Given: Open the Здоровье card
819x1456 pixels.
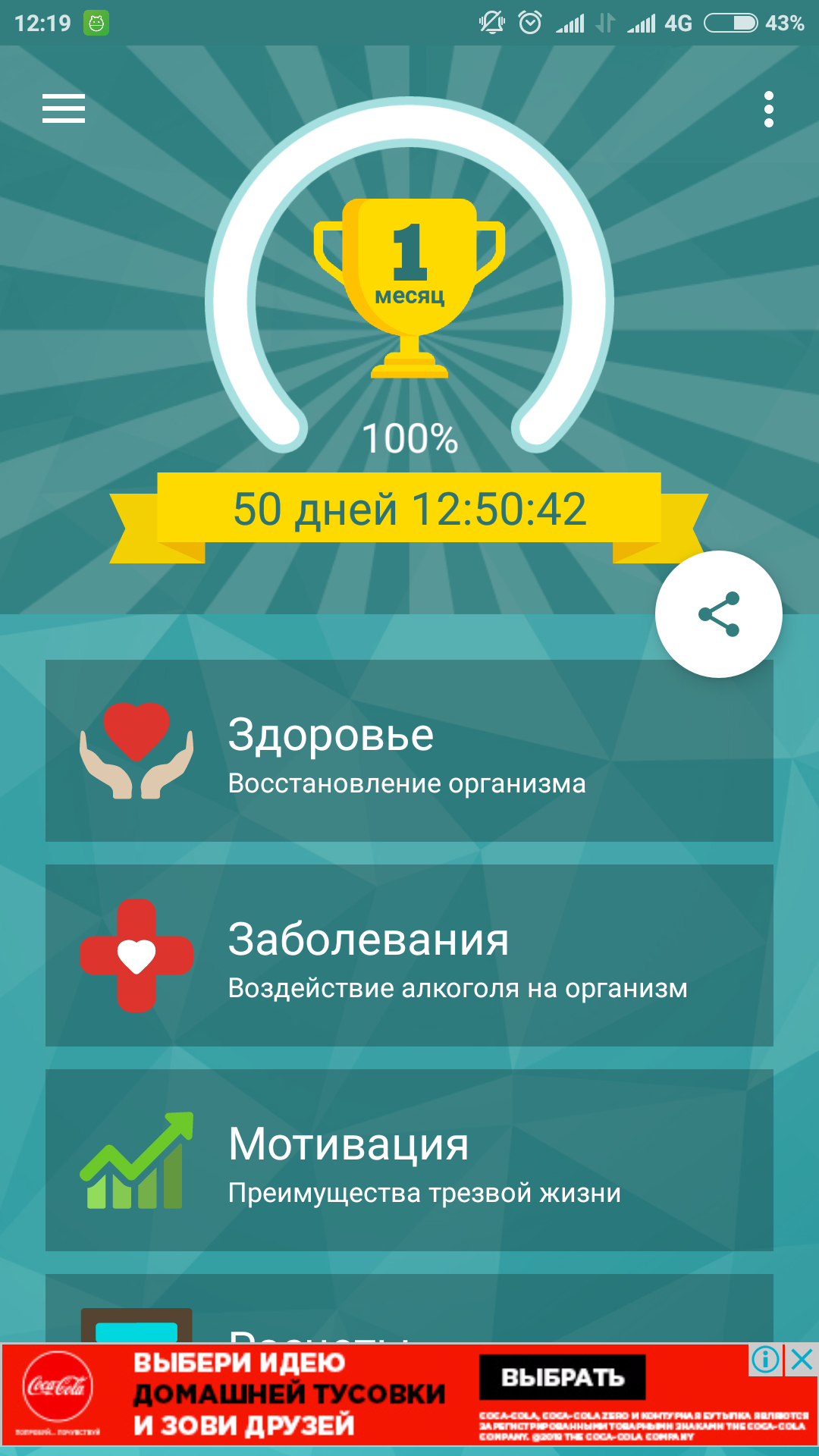Looking at the screenshot, I should pyautogui.click(x=409, y=751).
